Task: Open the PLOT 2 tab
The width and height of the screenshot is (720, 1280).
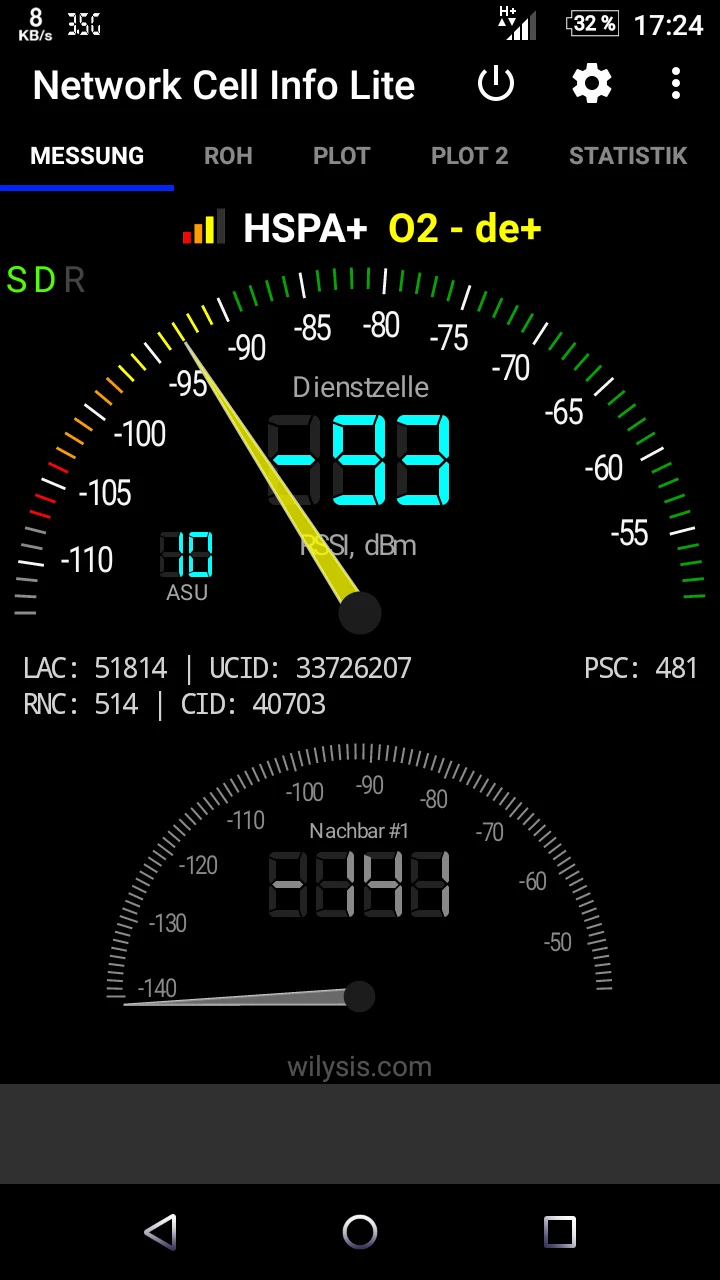Action: click(469, 156)
